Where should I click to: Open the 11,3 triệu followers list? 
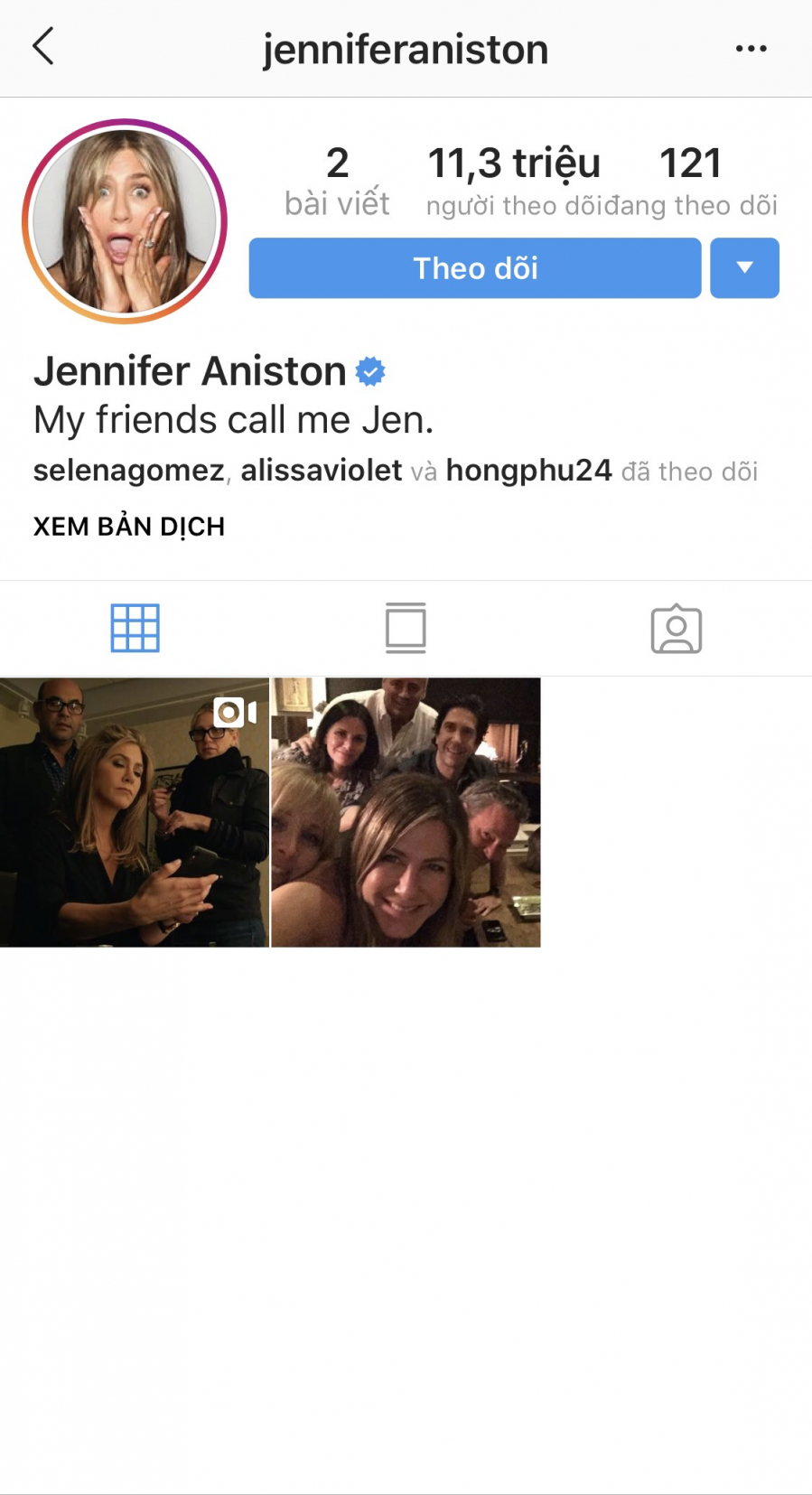click(x=513, y=181)
